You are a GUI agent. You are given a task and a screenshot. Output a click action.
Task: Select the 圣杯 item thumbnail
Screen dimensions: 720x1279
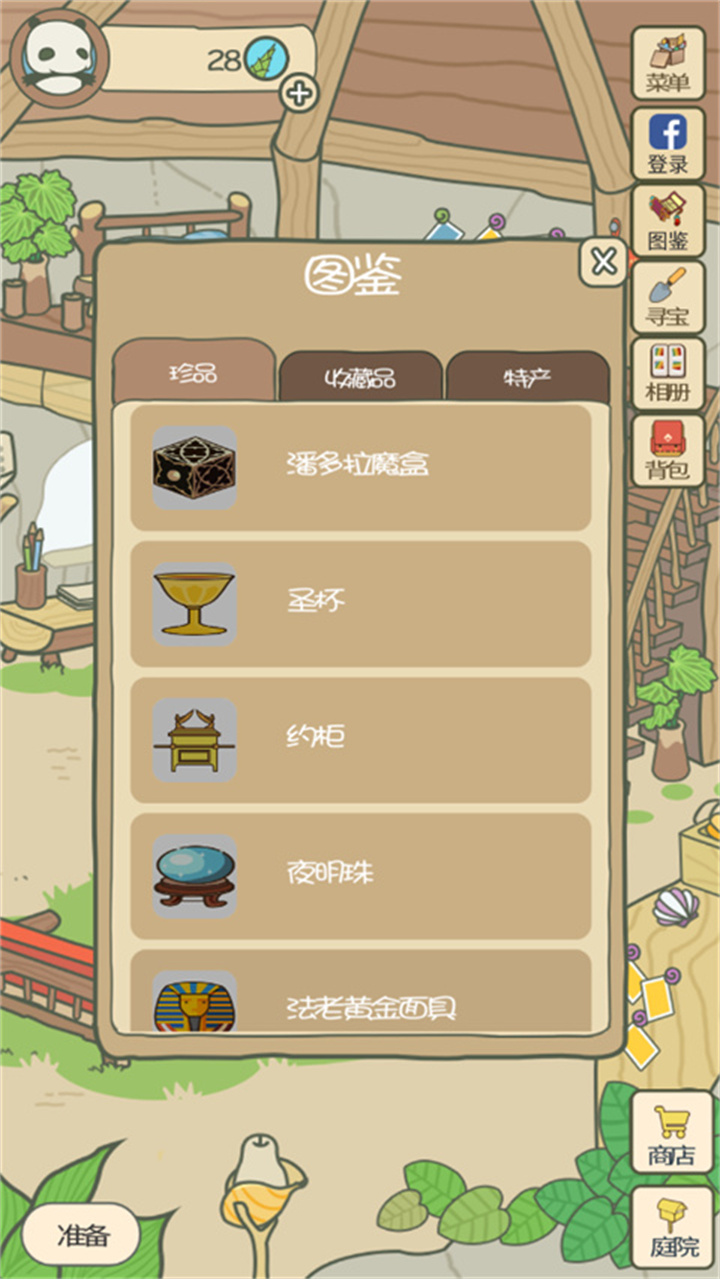[x=192, y=601]
